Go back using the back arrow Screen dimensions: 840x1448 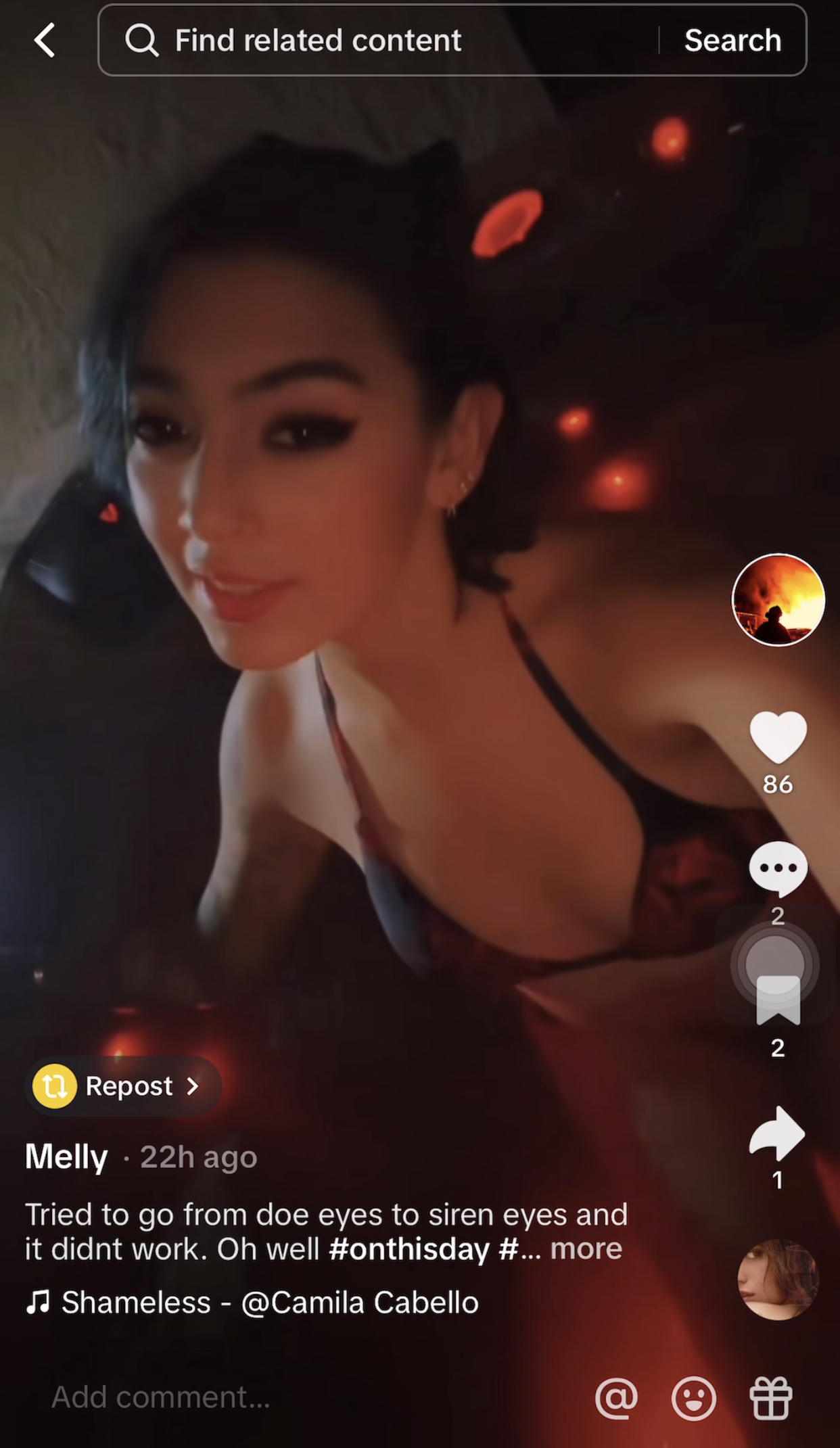45,41
